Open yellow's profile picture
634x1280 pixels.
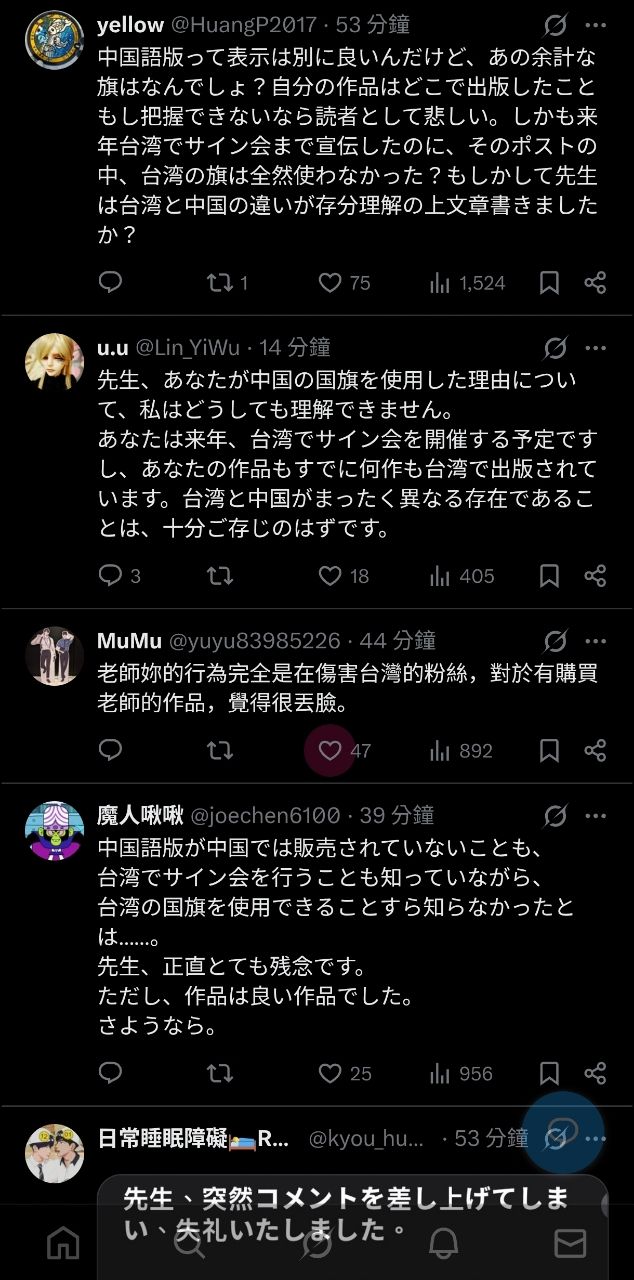(x=54, y=38)
